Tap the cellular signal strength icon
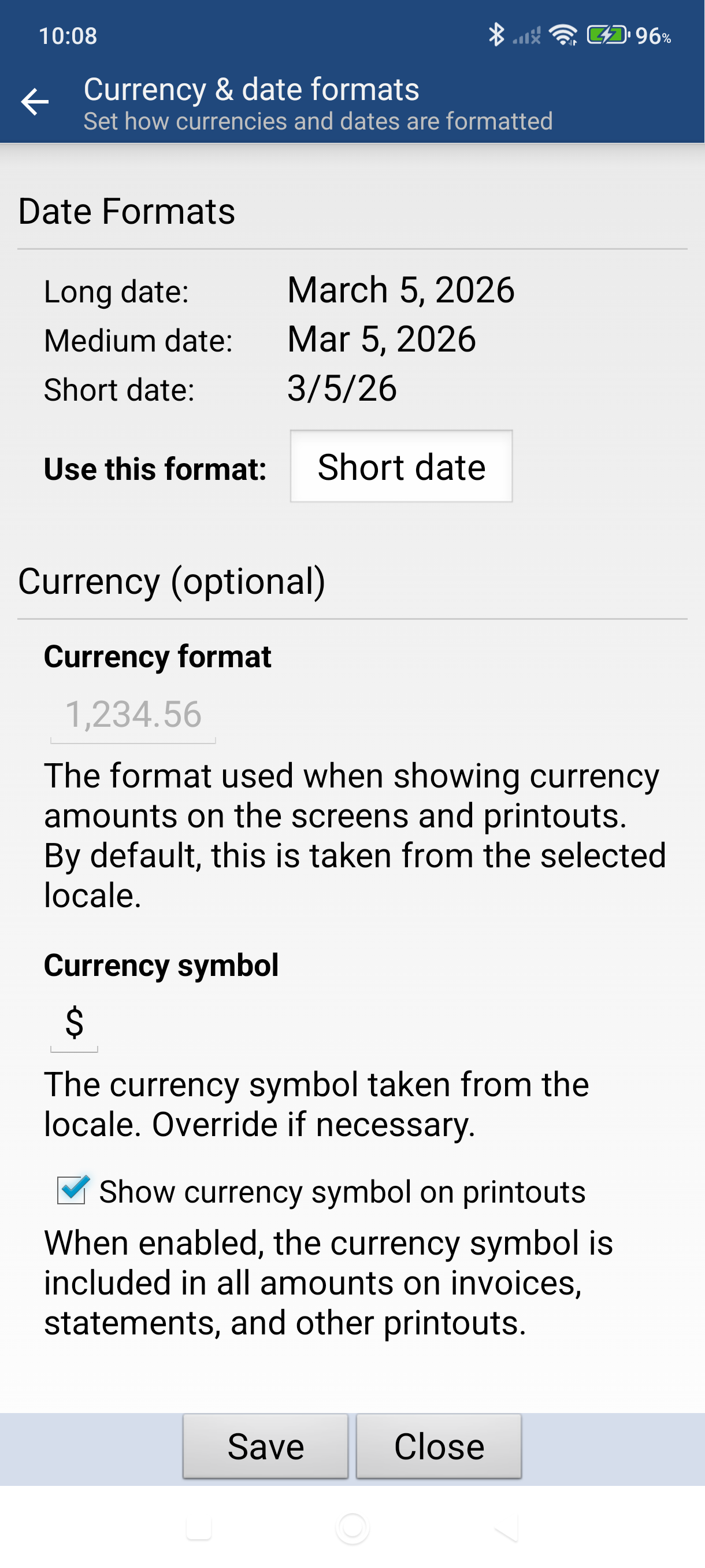The width and height of the screenshot is (705, 1568). 524,38
